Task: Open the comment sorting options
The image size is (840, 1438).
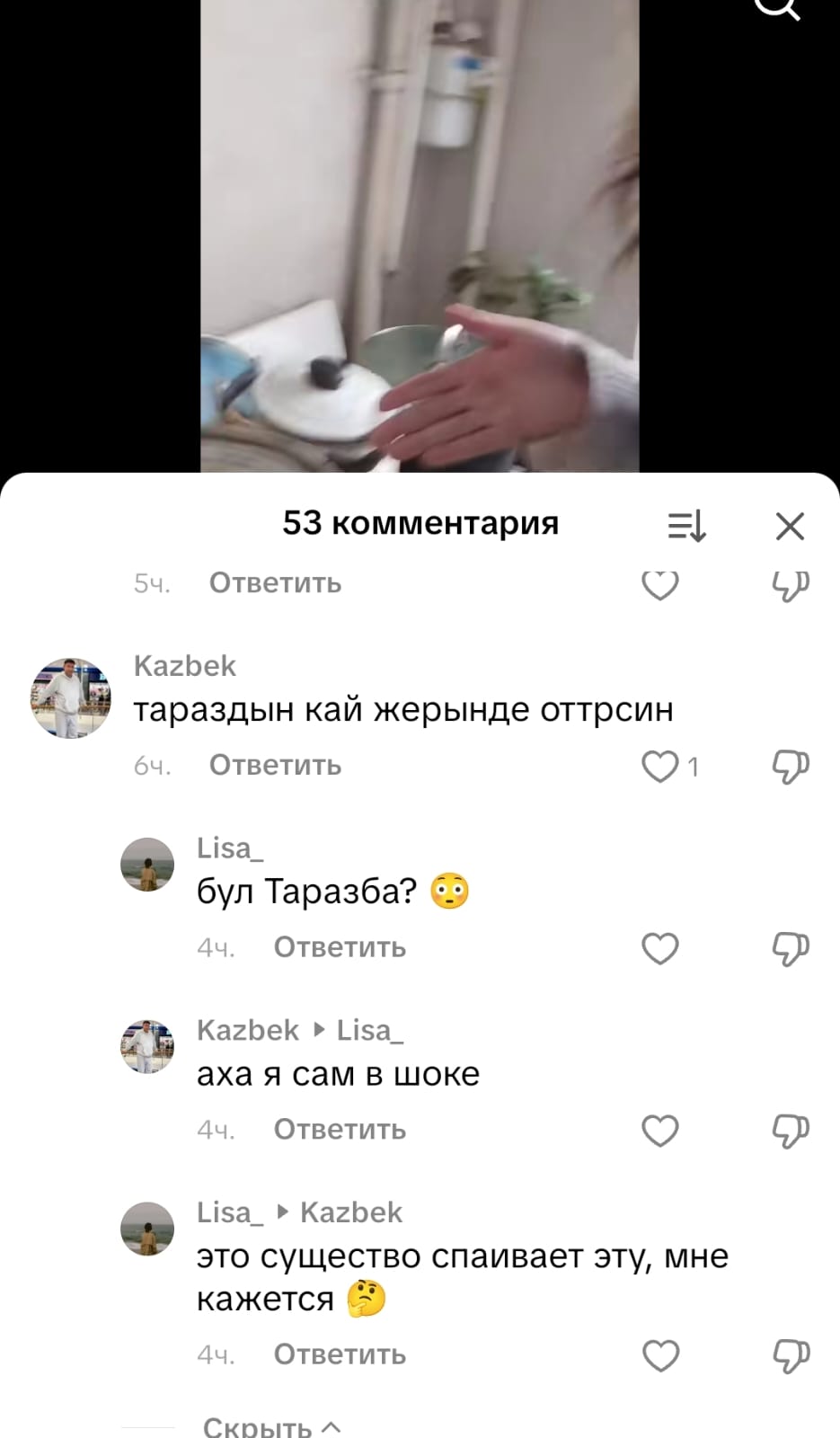Action: 687,526
